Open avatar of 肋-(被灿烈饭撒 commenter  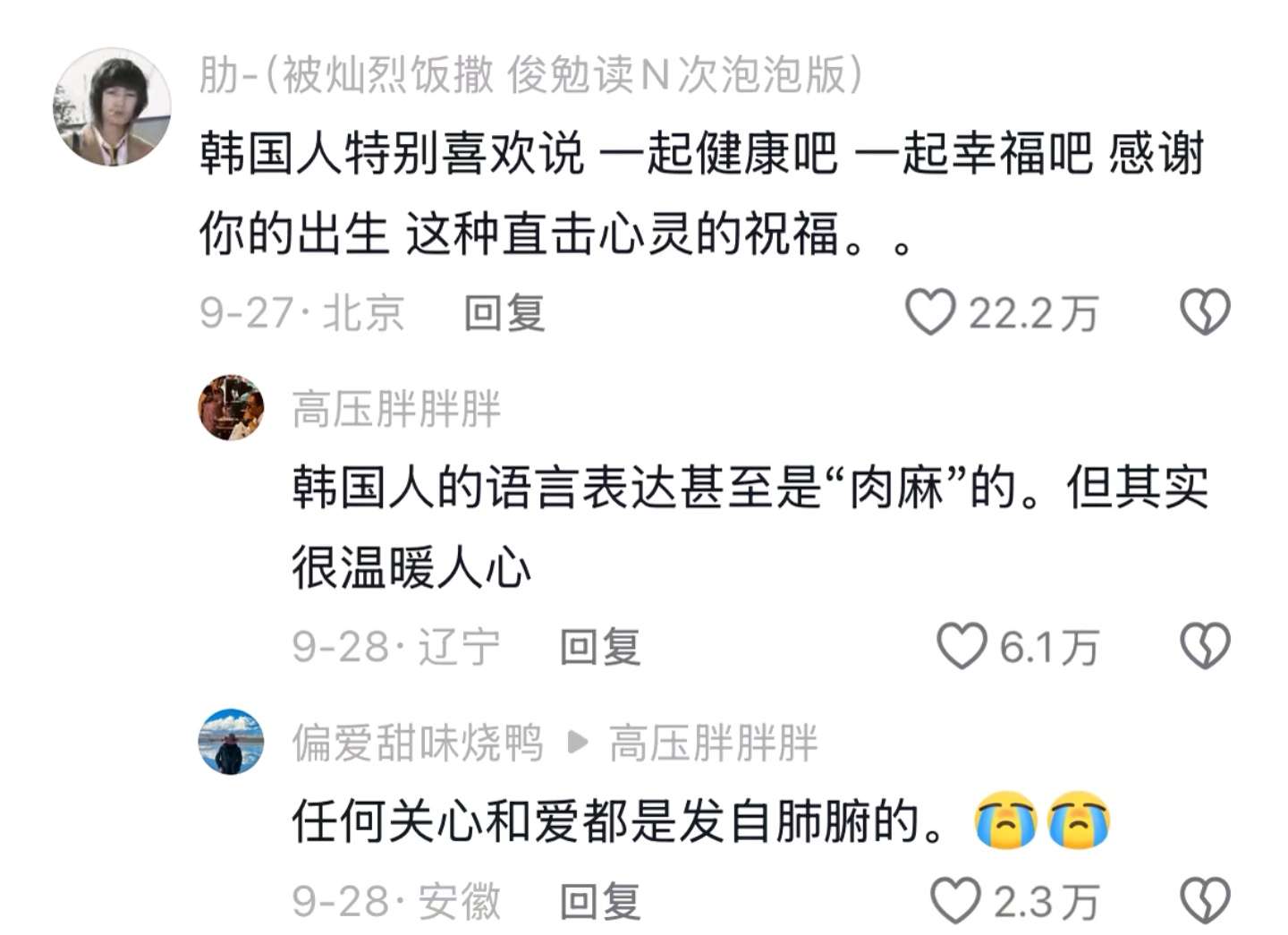pos(112,107)
